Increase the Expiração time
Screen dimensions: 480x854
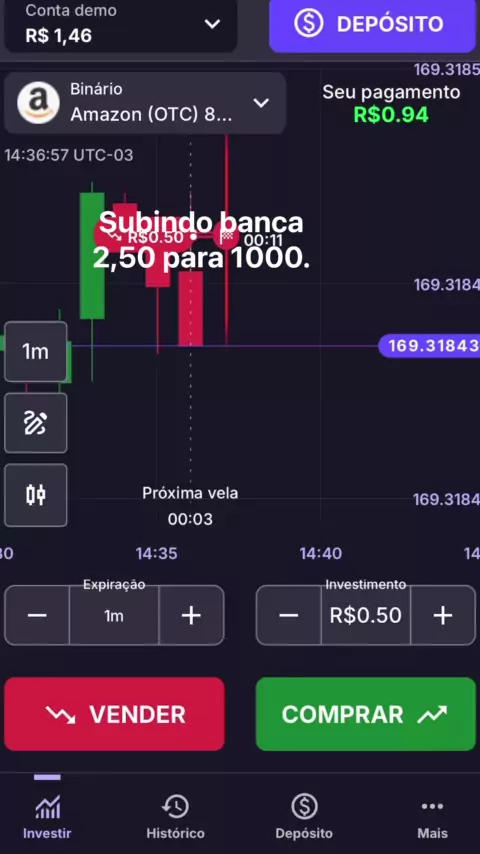[x=191, y=615]
